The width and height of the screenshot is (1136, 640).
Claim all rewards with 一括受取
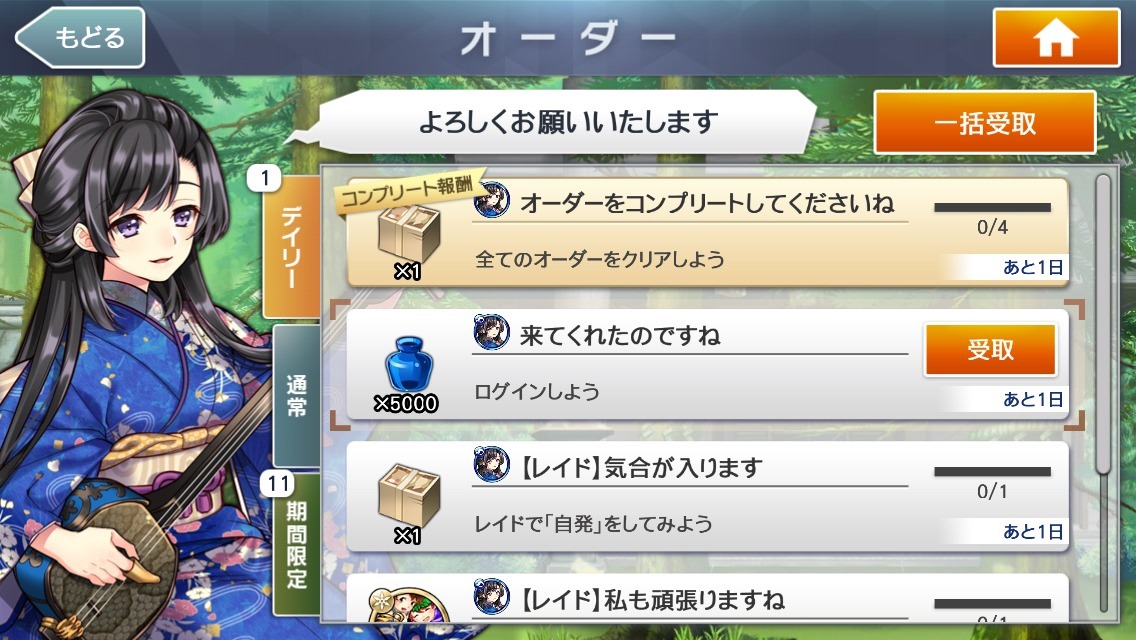click(x=985, y=123)
